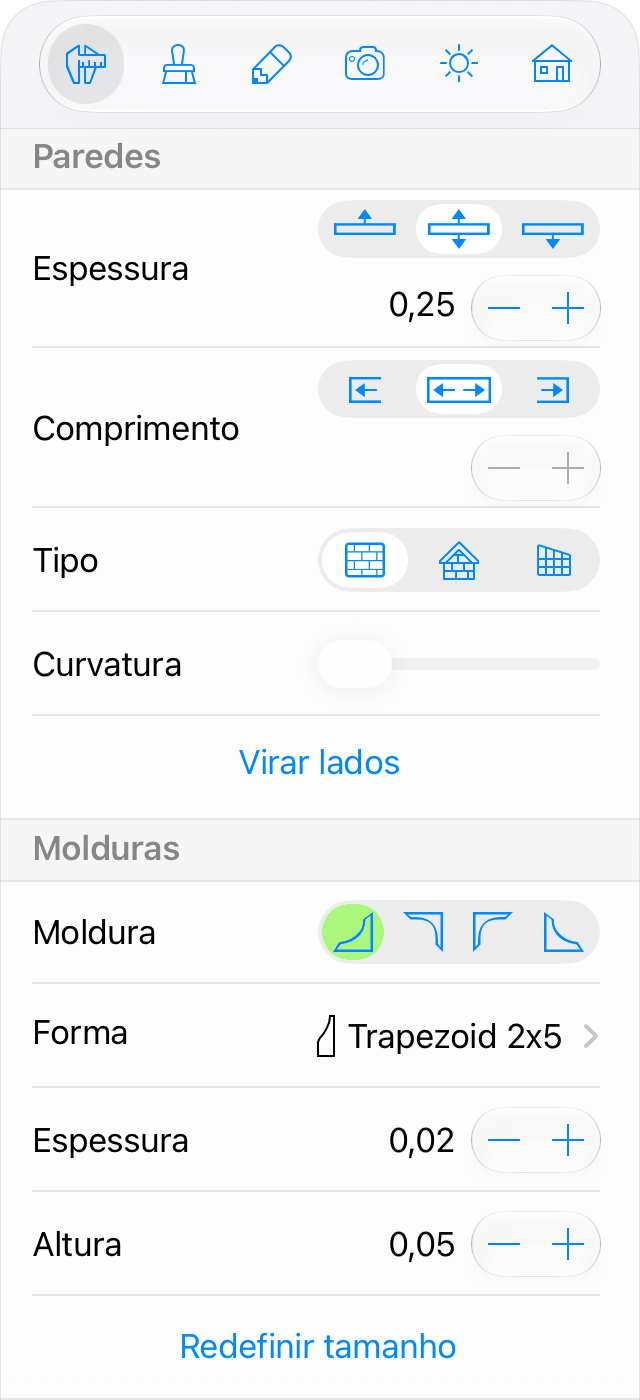Choose the sloped grid wall Tipo
Image resolution: width=640 pixels, height=1400 pixels.
pyautogui.click(x=553, y=561)
